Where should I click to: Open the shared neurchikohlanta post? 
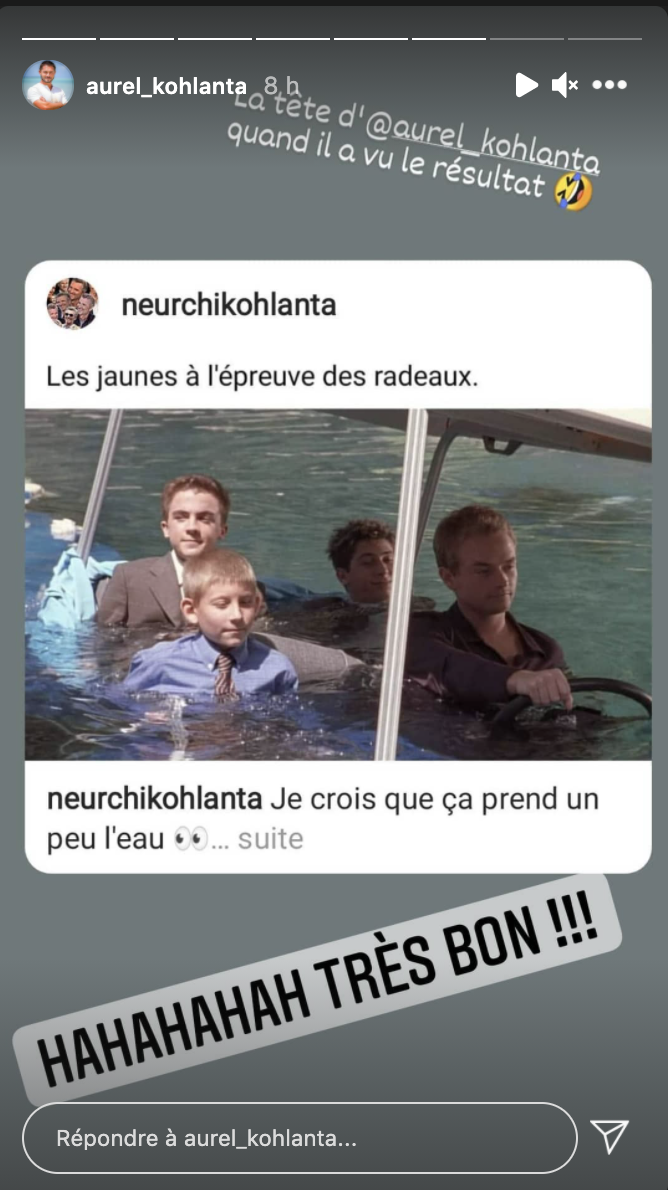338,566
